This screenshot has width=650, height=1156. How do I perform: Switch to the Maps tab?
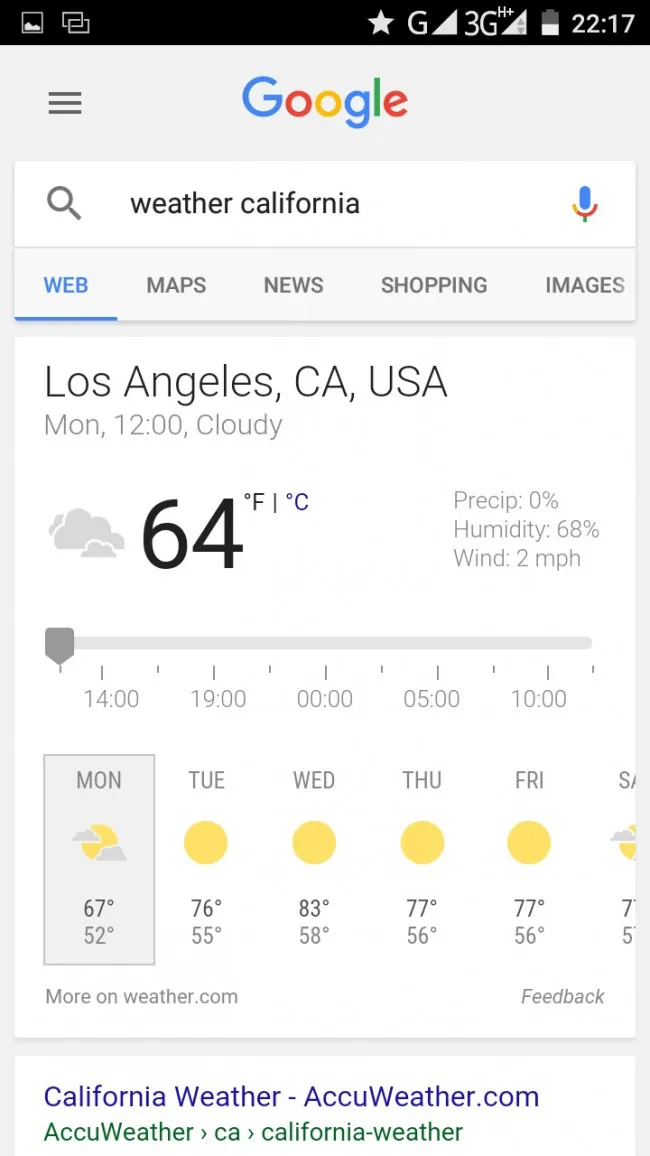pyautogui.click(x=176, y=285)
